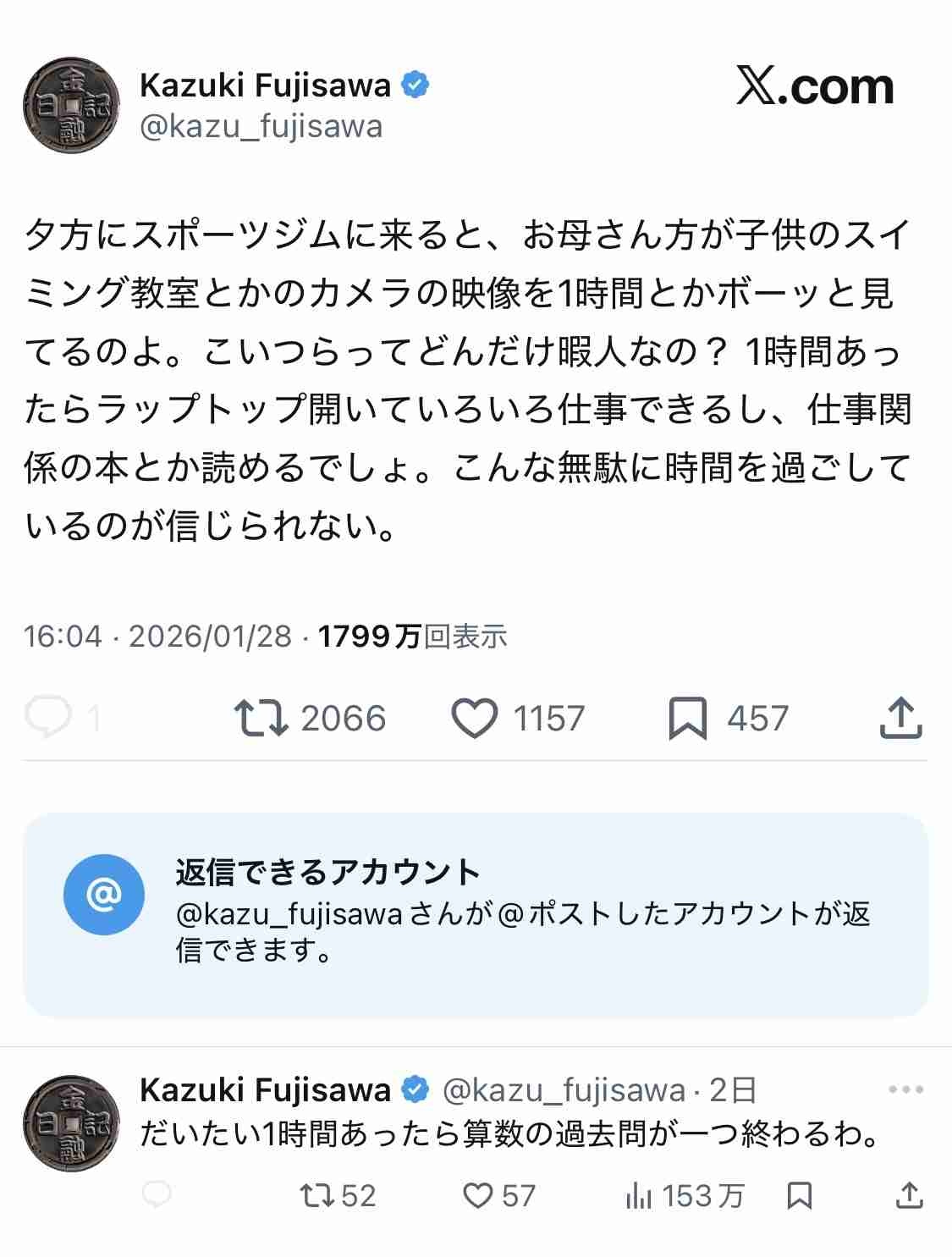The height and width of the screenshot is (1257, 952).
Task: Like the post with 1157 likes
Action: click(475, 718)
